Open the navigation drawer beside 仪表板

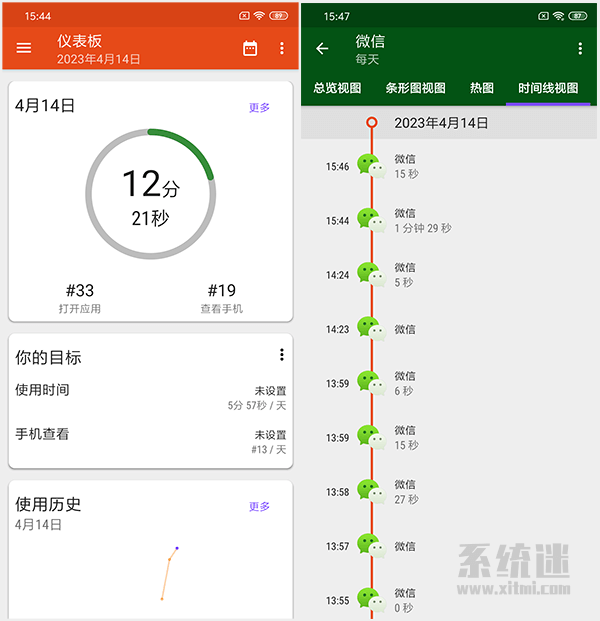(x=24, y=48)
